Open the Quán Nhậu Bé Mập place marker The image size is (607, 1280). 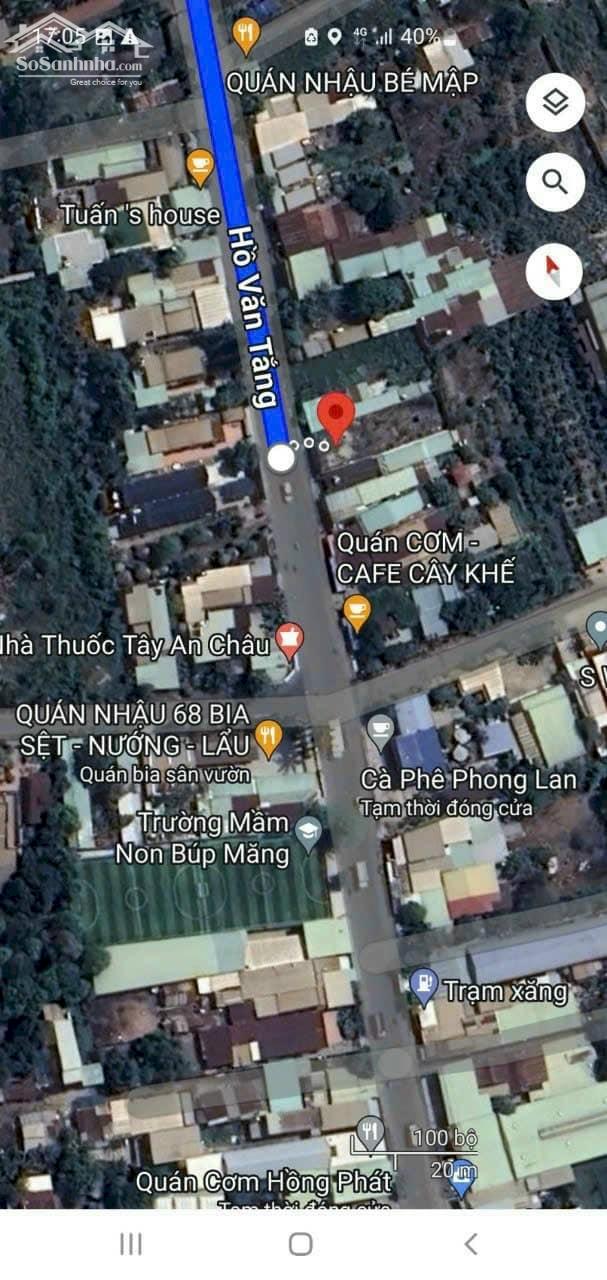[246, 36]
